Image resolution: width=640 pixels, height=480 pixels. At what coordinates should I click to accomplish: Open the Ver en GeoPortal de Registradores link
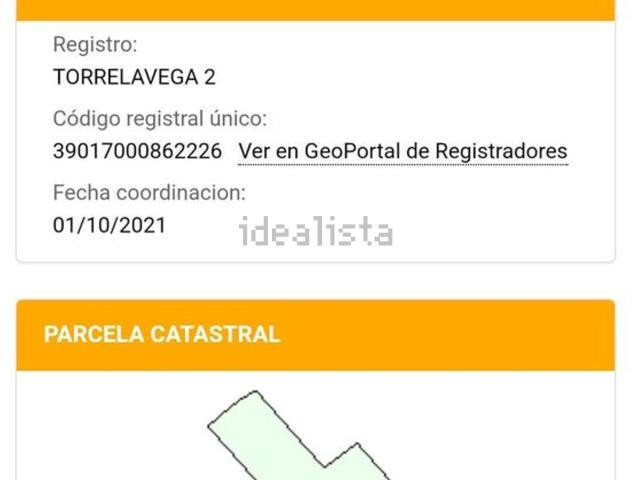[x=403, y=152]
